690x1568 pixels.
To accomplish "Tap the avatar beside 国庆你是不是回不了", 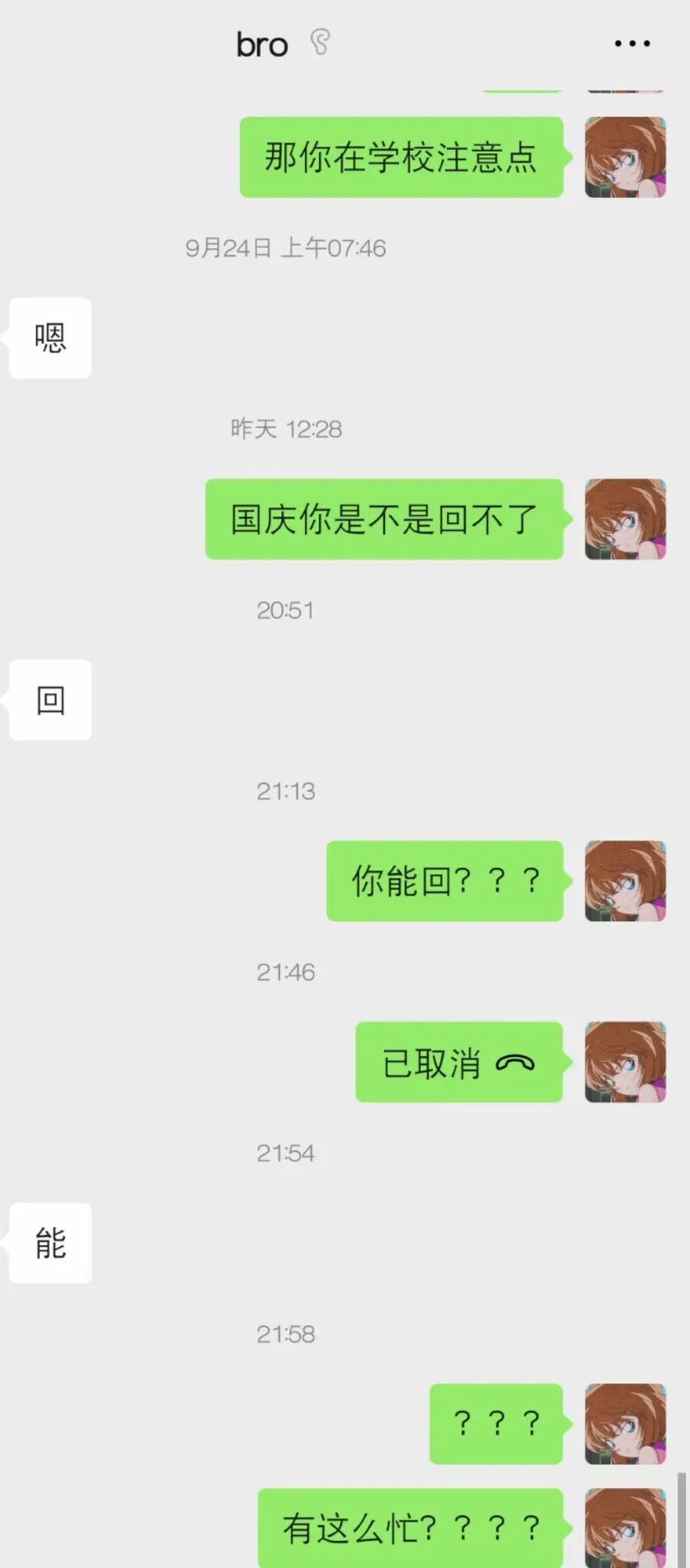I will (625, 520).
